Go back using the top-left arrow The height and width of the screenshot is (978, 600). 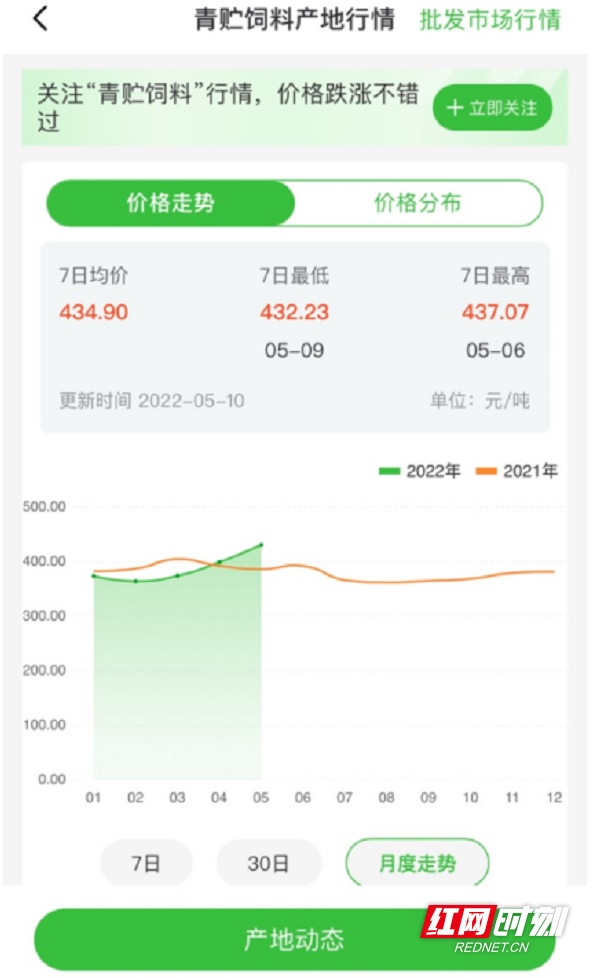click(40, 19)
